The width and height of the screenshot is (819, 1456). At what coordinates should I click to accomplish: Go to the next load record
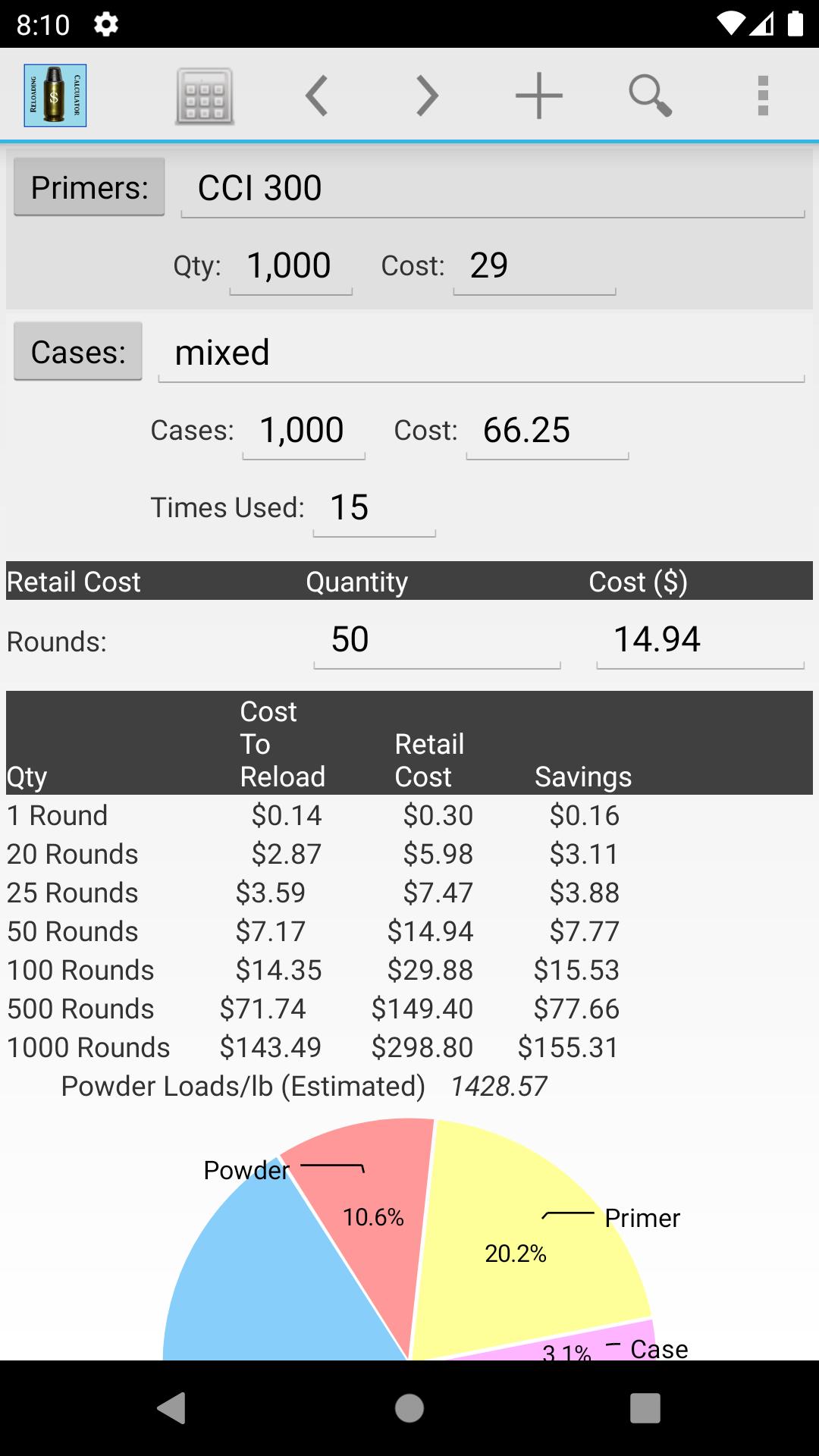pyautogui.click(x=427, y=96)
